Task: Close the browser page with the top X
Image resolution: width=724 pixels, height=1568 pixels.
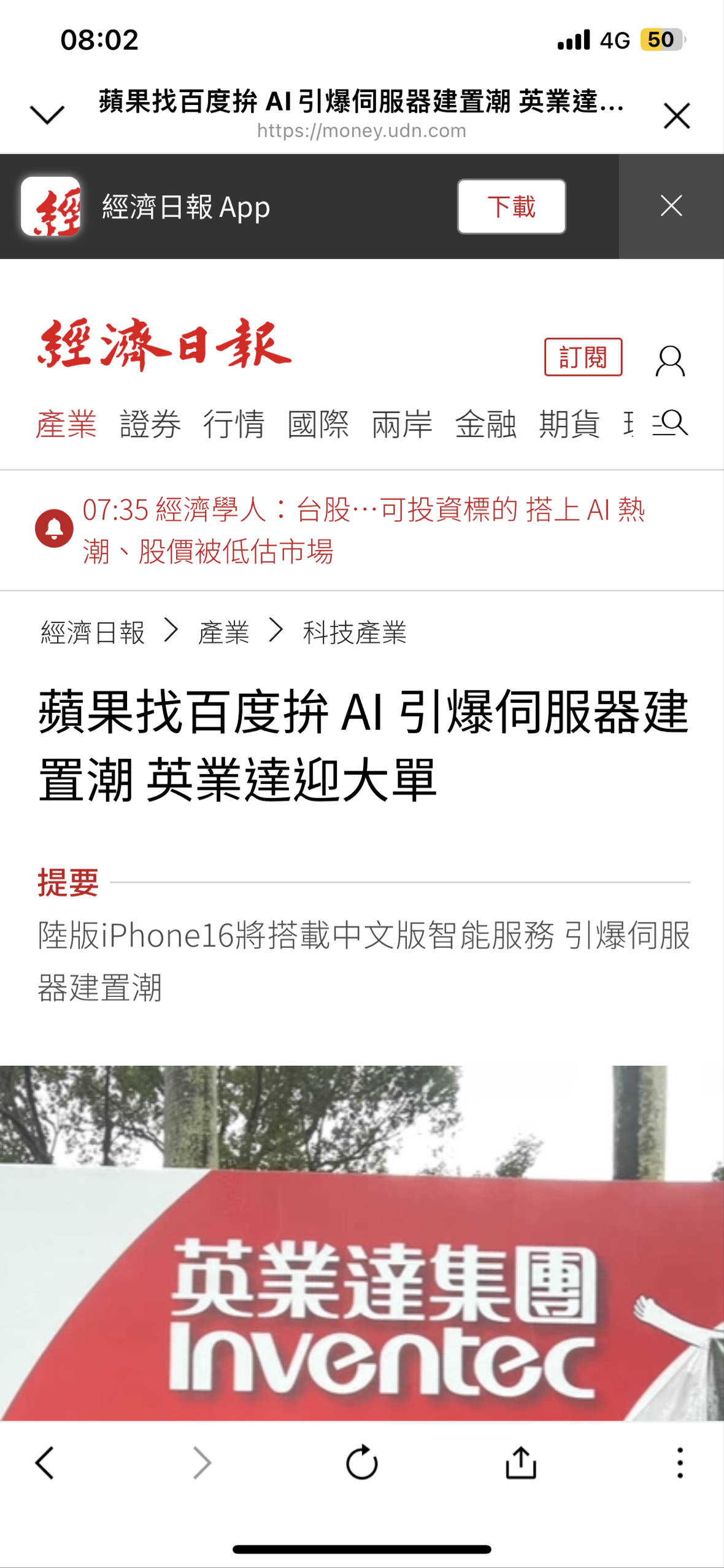Action: (x=676, y=115)
